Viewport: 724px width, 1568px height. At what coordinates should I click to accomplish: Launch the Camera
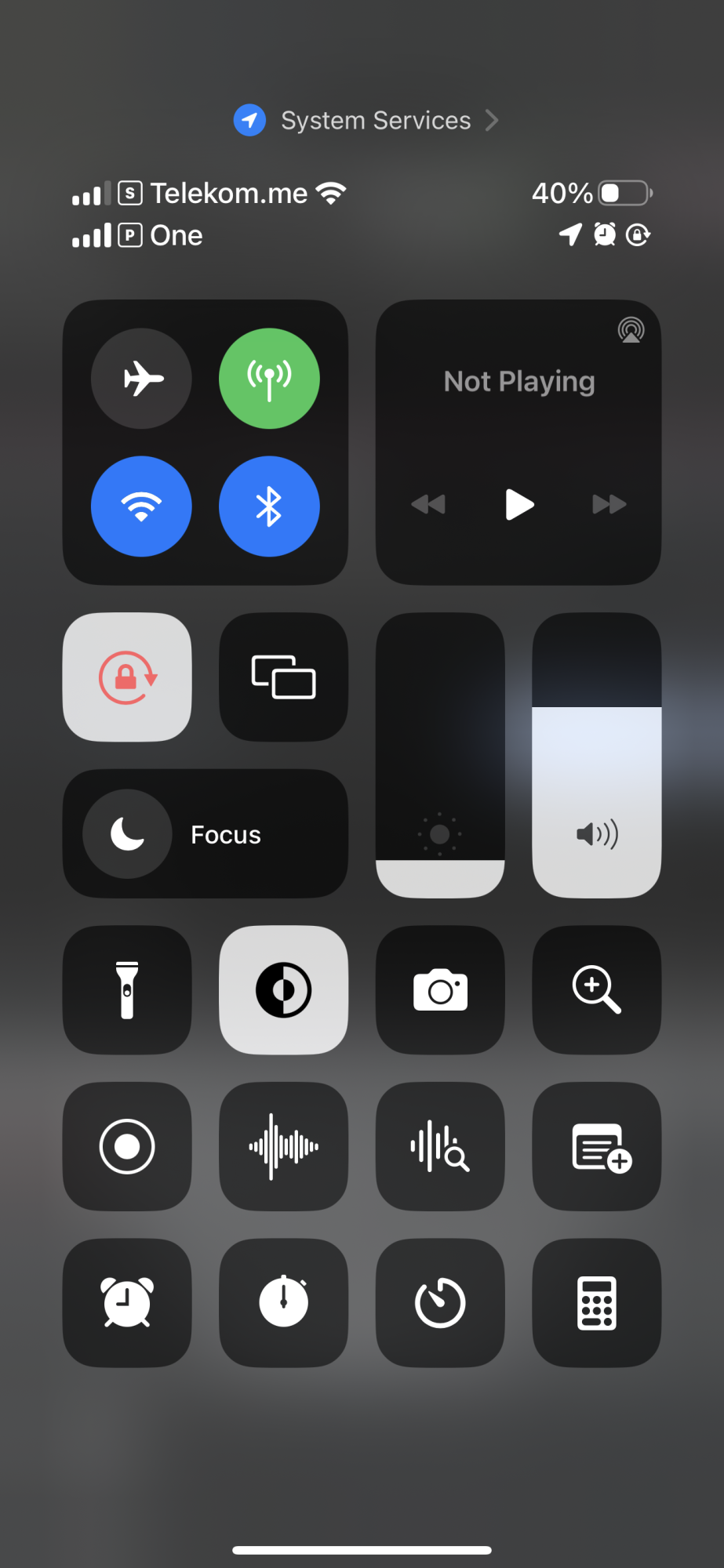440,990
